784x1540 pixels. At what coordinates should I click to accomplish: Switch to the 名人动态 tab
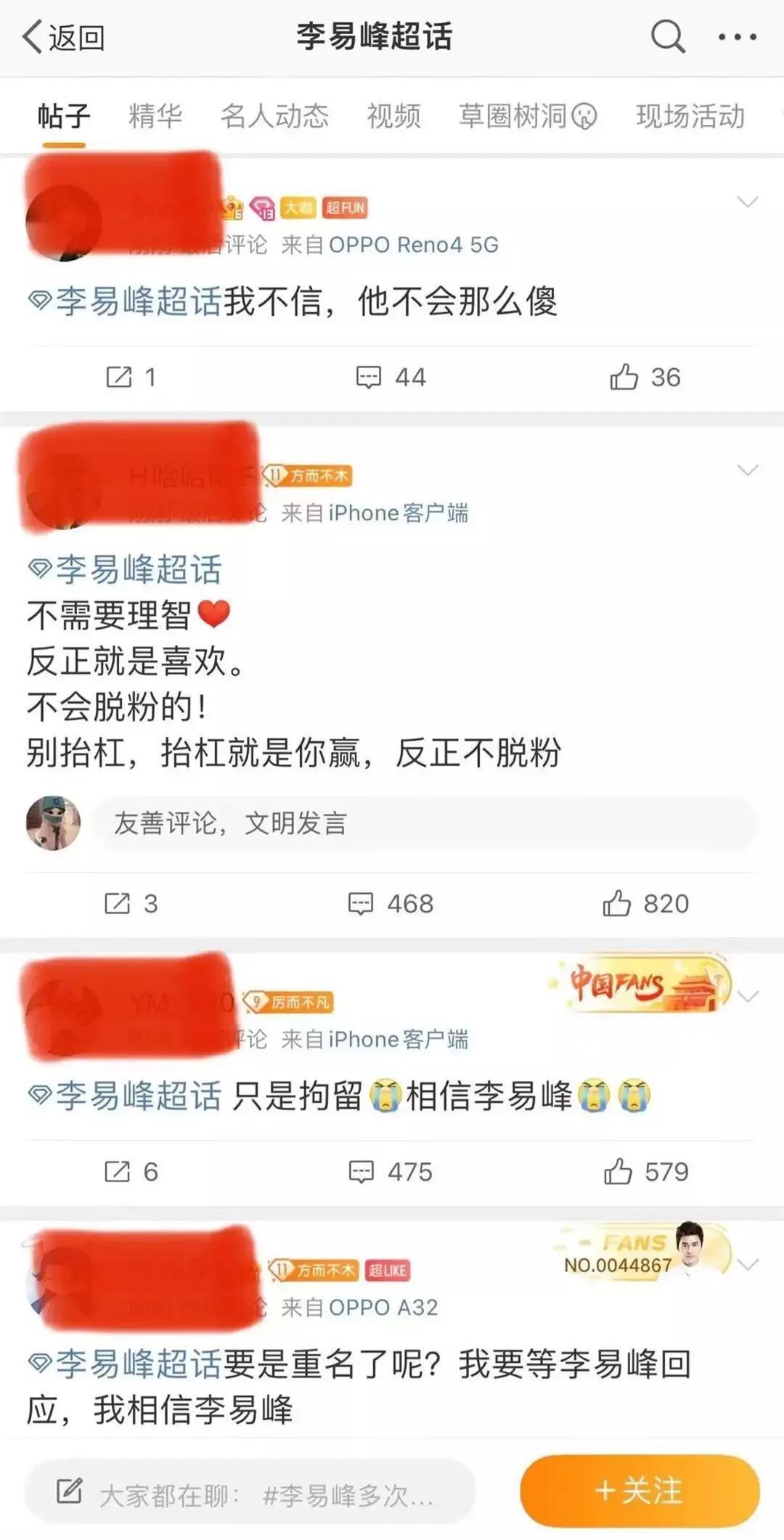274,116
